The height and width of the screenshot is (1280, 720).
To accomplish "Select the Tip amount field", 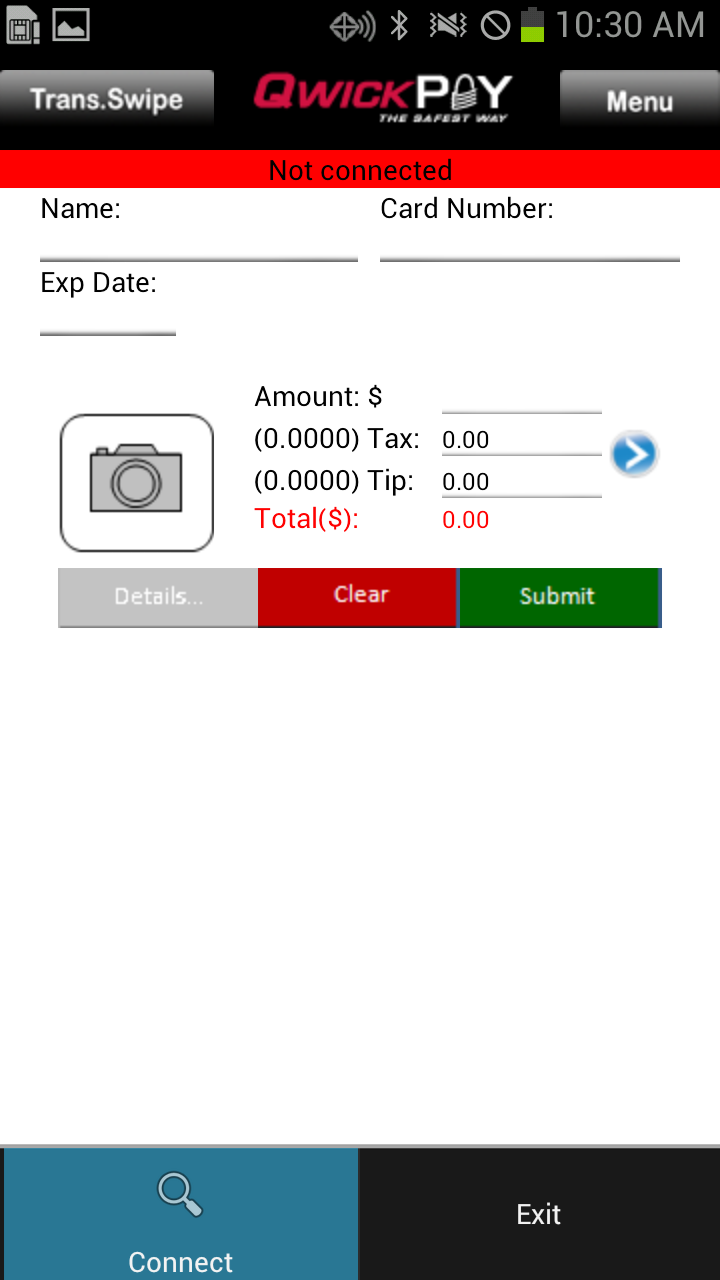I will pyautogui.click(x=520, y=480).
